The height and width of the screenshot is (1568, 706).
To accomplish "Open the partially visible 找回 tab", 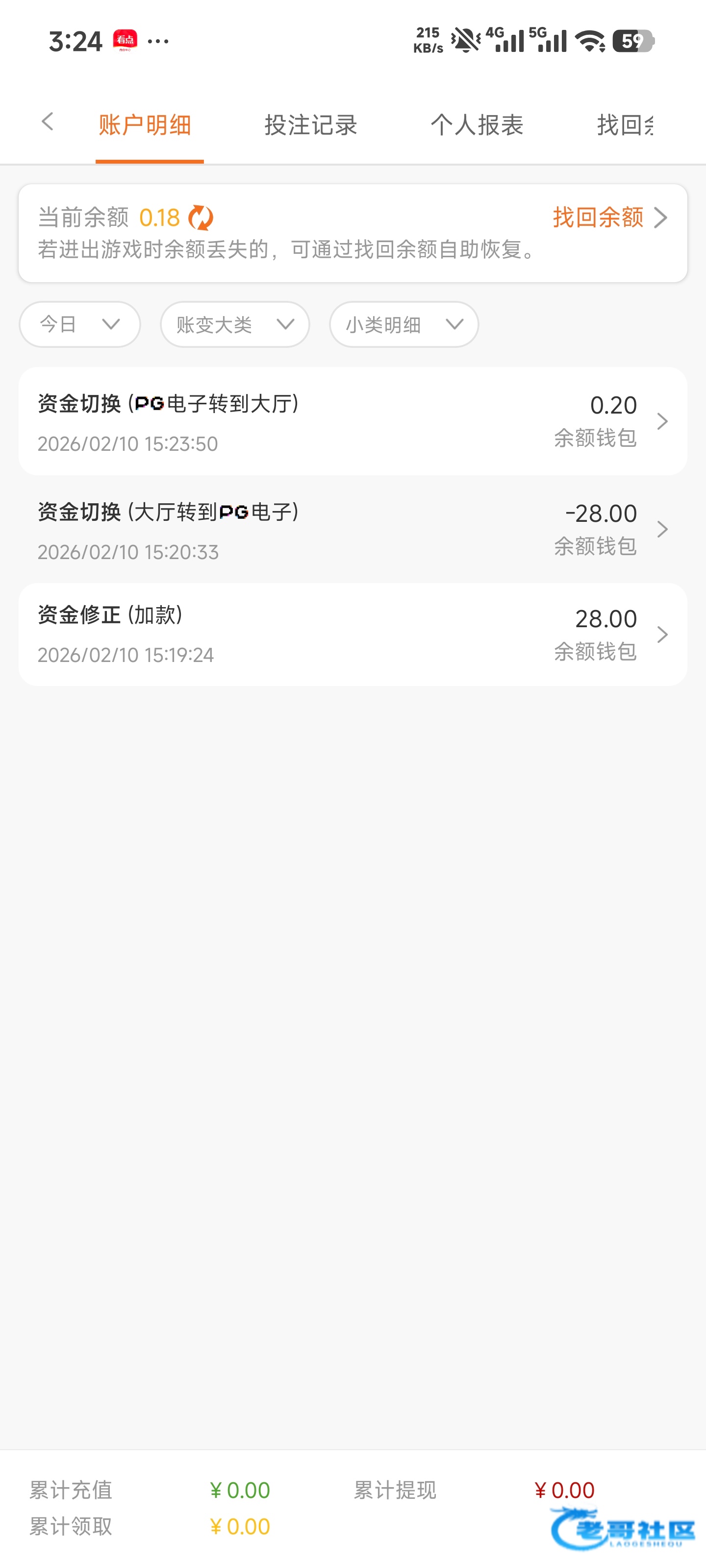I will coord(625,125).
